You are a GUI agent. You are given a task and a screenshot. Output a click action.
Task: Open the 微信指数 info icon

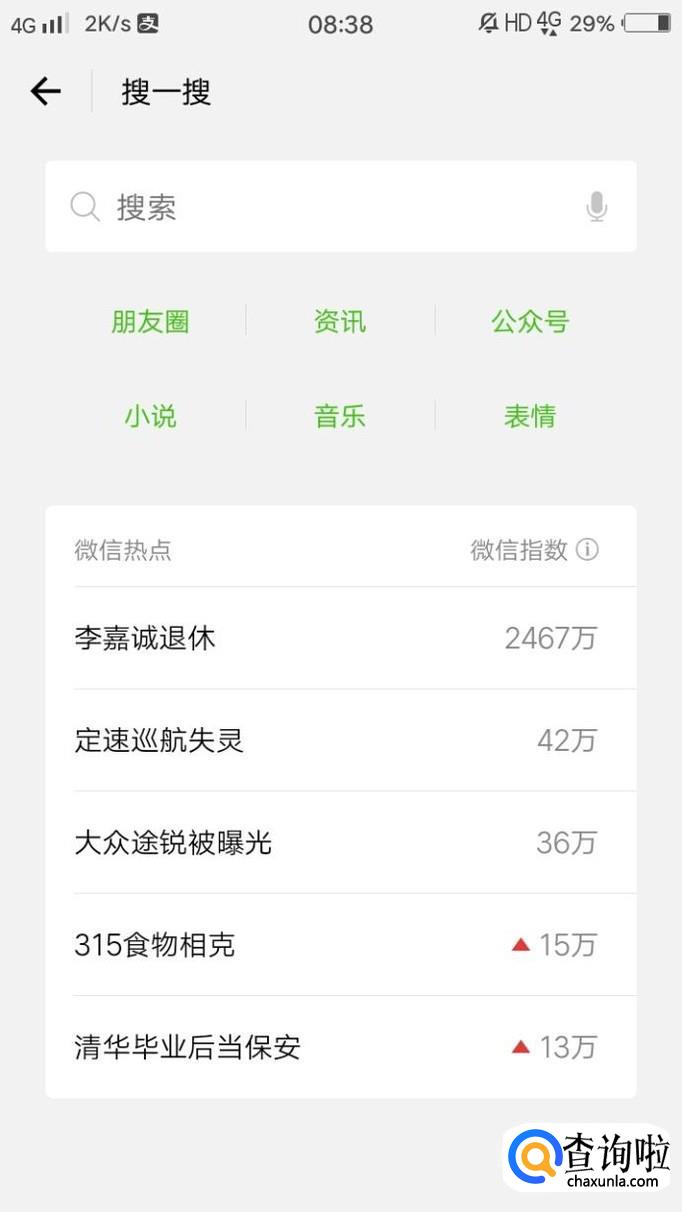[x=588, y=549]
